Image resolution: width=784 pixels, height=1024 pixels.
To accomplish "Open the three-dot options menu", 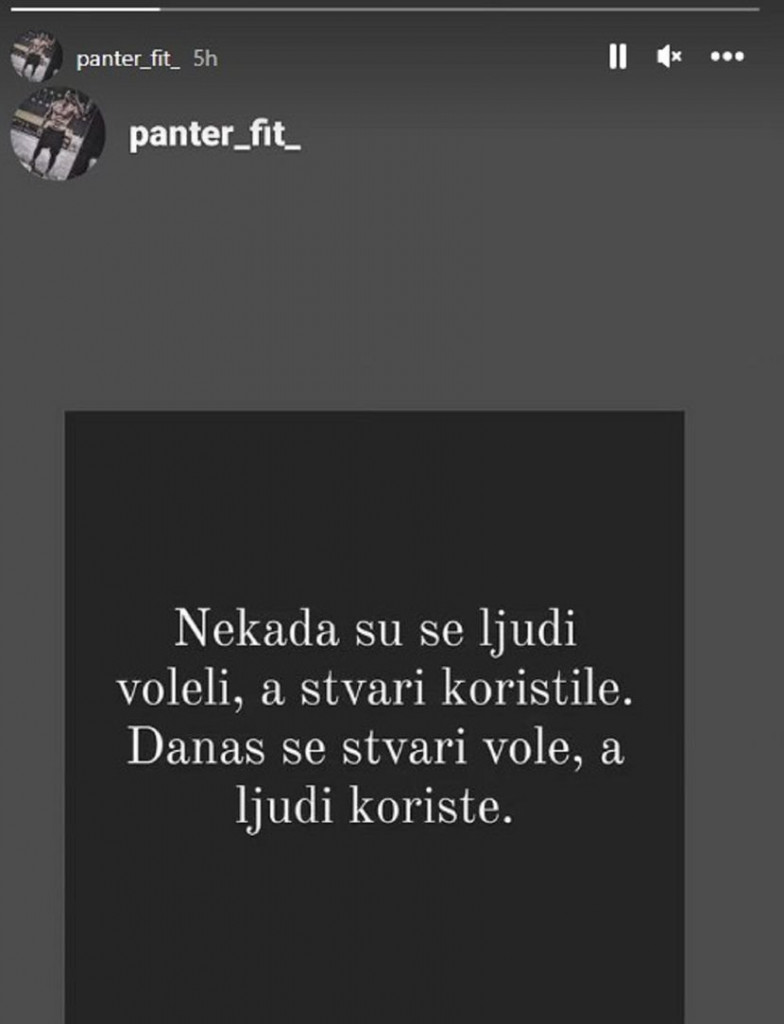I will [x=727, y=57].
